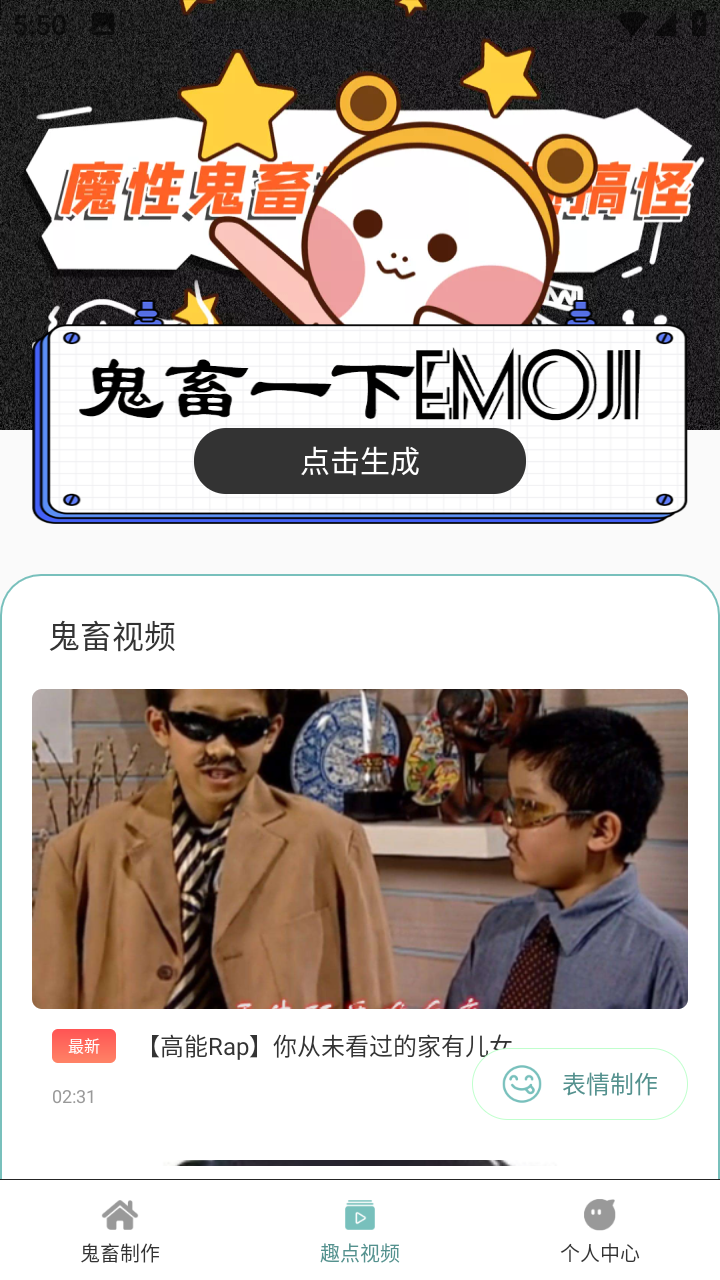
Task: Go to the 个人中心 tab
Action: click(x=599, y=1231)
